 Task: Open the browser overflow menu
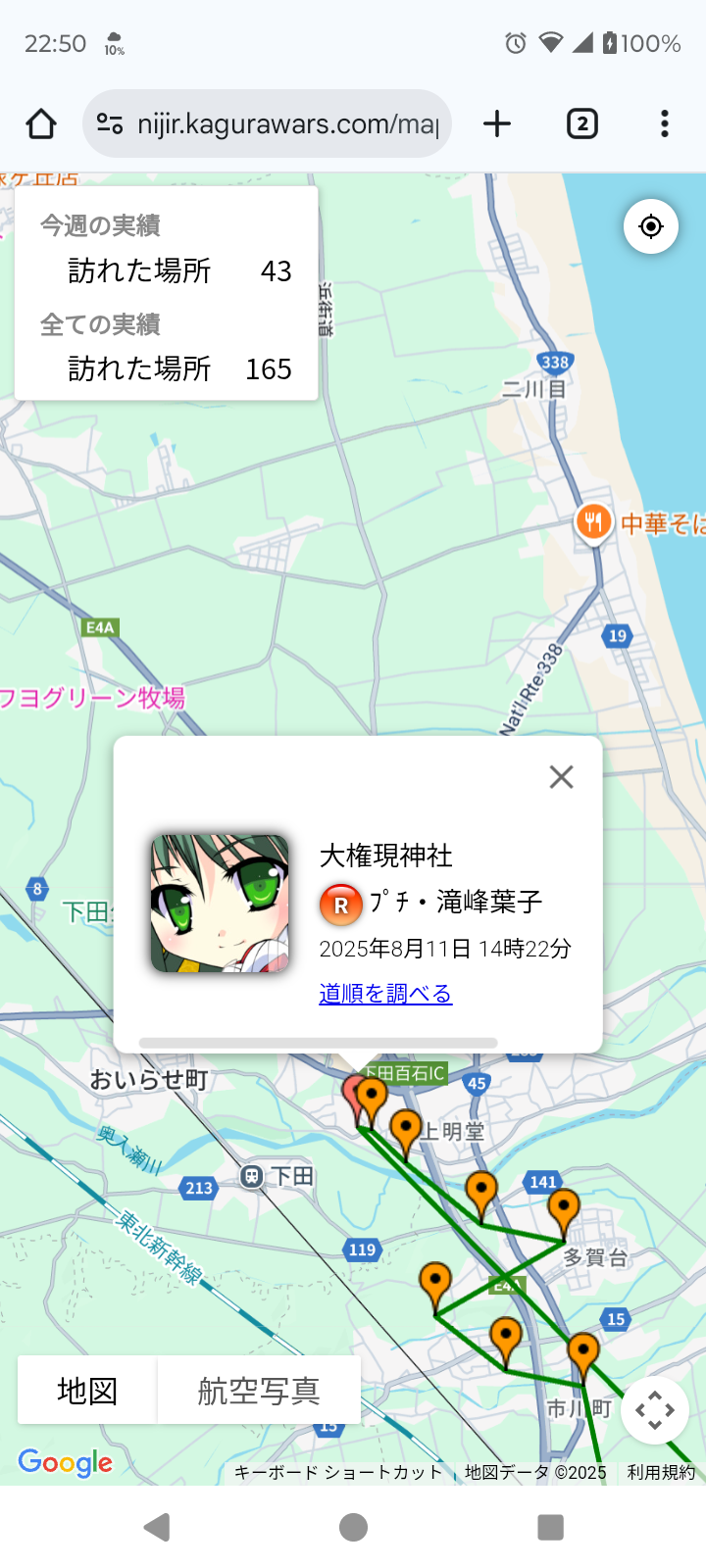[x=665, y=124]
